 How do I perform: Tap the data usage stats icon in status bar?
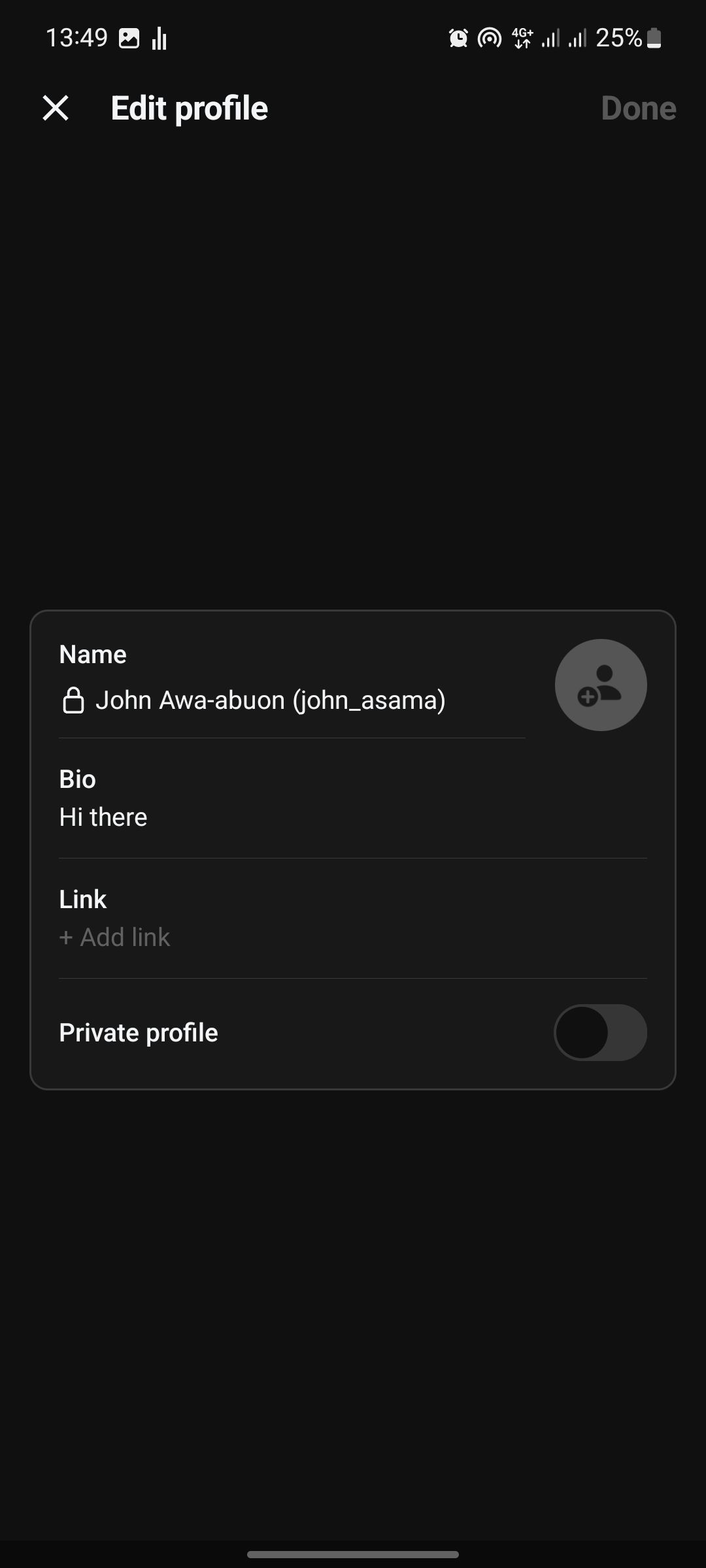coord(159,37)
